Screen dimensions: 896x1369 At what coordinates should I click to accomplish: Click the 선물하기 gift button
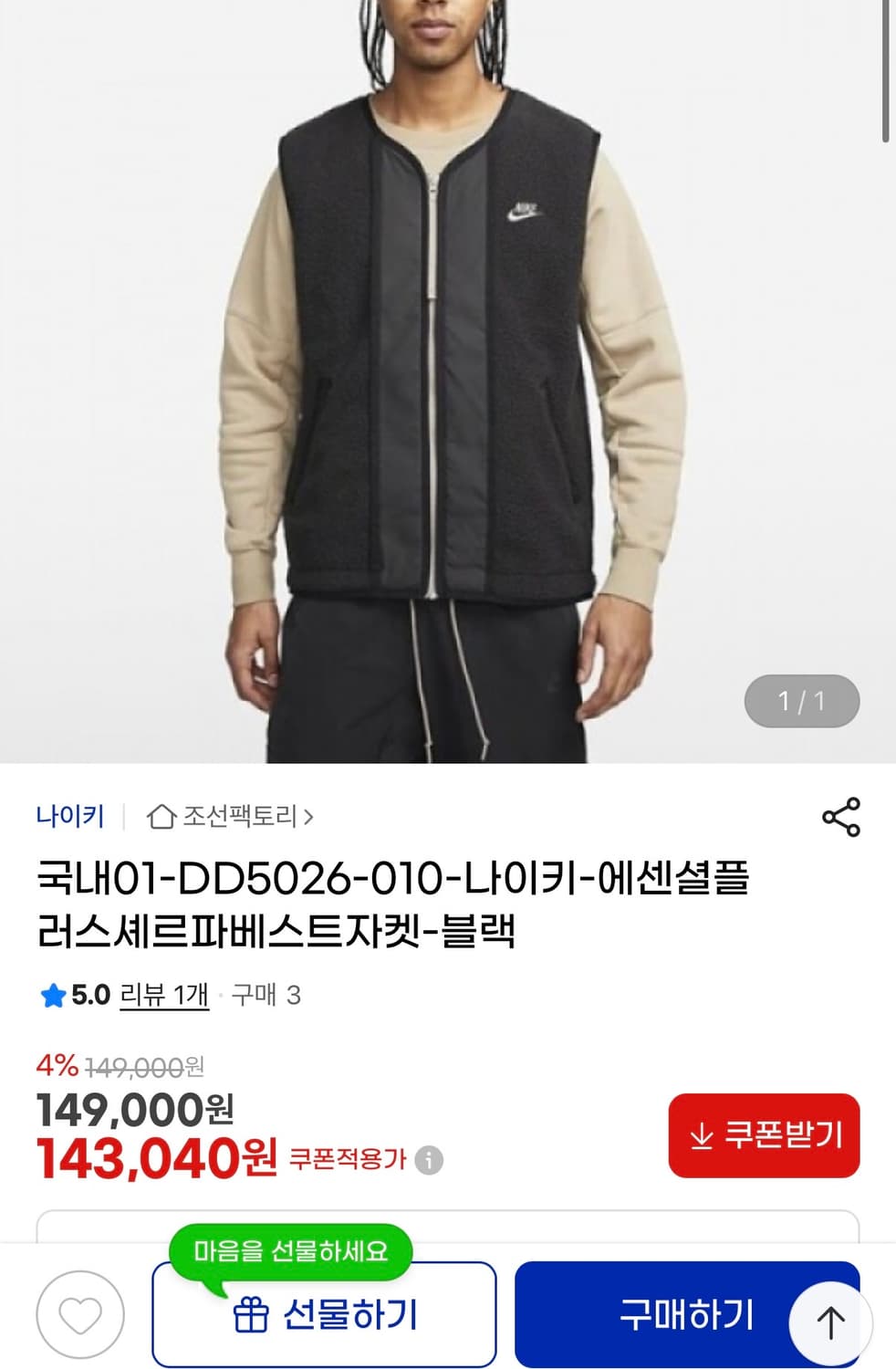pyautogui.click(x=324, y=1314)
